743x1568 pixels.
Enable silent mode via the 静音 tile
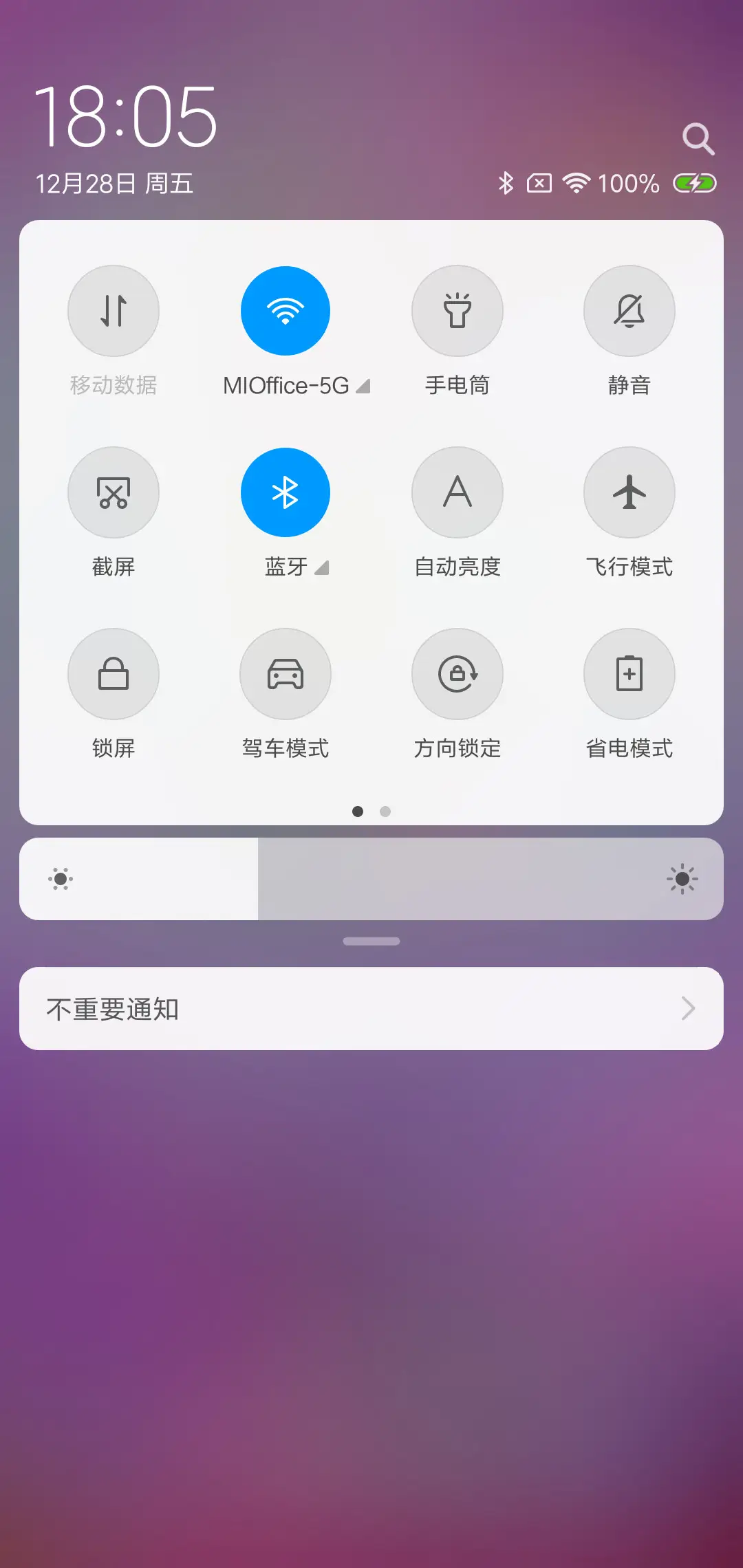coord(629,311)
